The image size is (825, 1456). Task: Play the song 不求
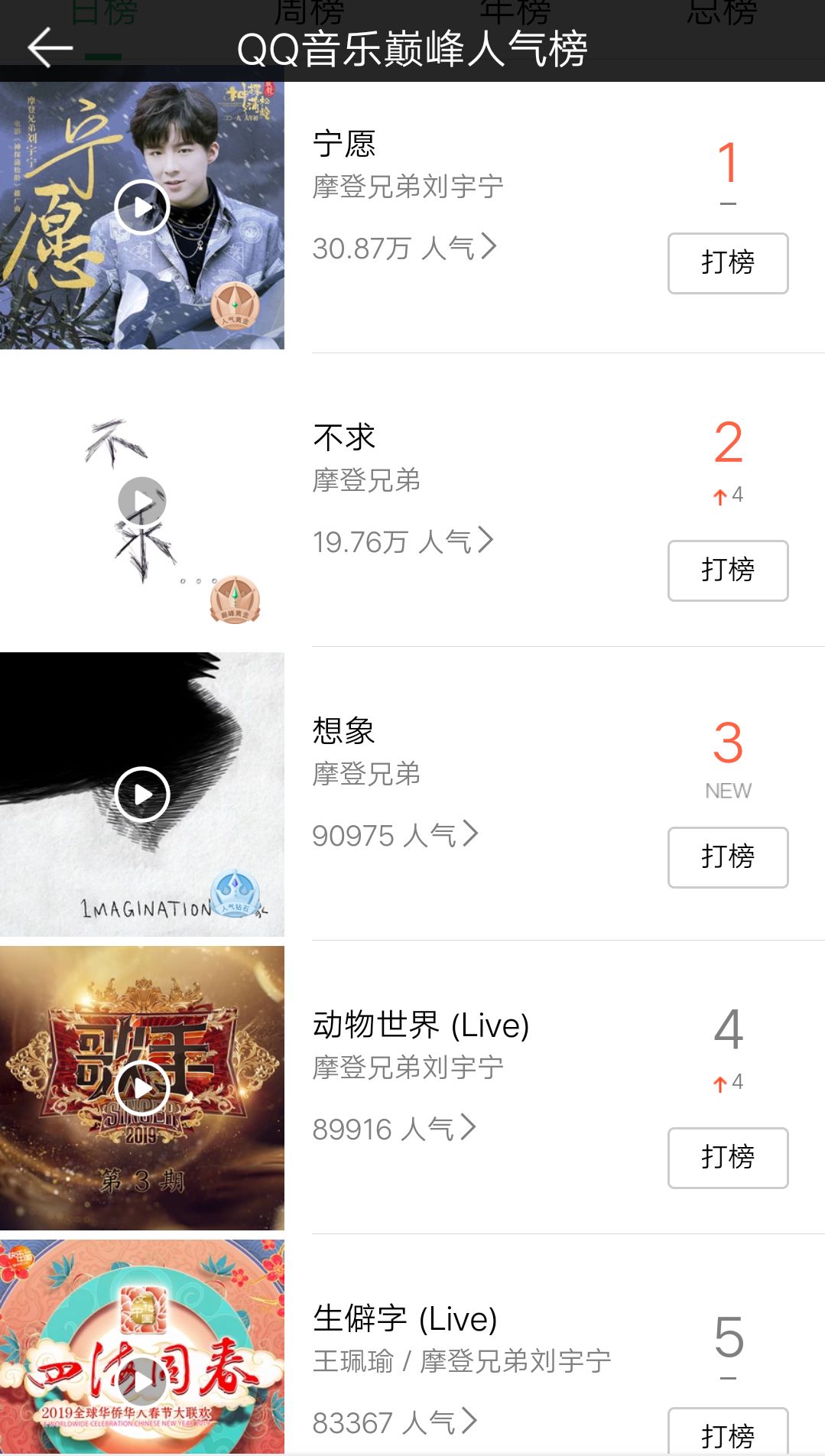(141, 501)
